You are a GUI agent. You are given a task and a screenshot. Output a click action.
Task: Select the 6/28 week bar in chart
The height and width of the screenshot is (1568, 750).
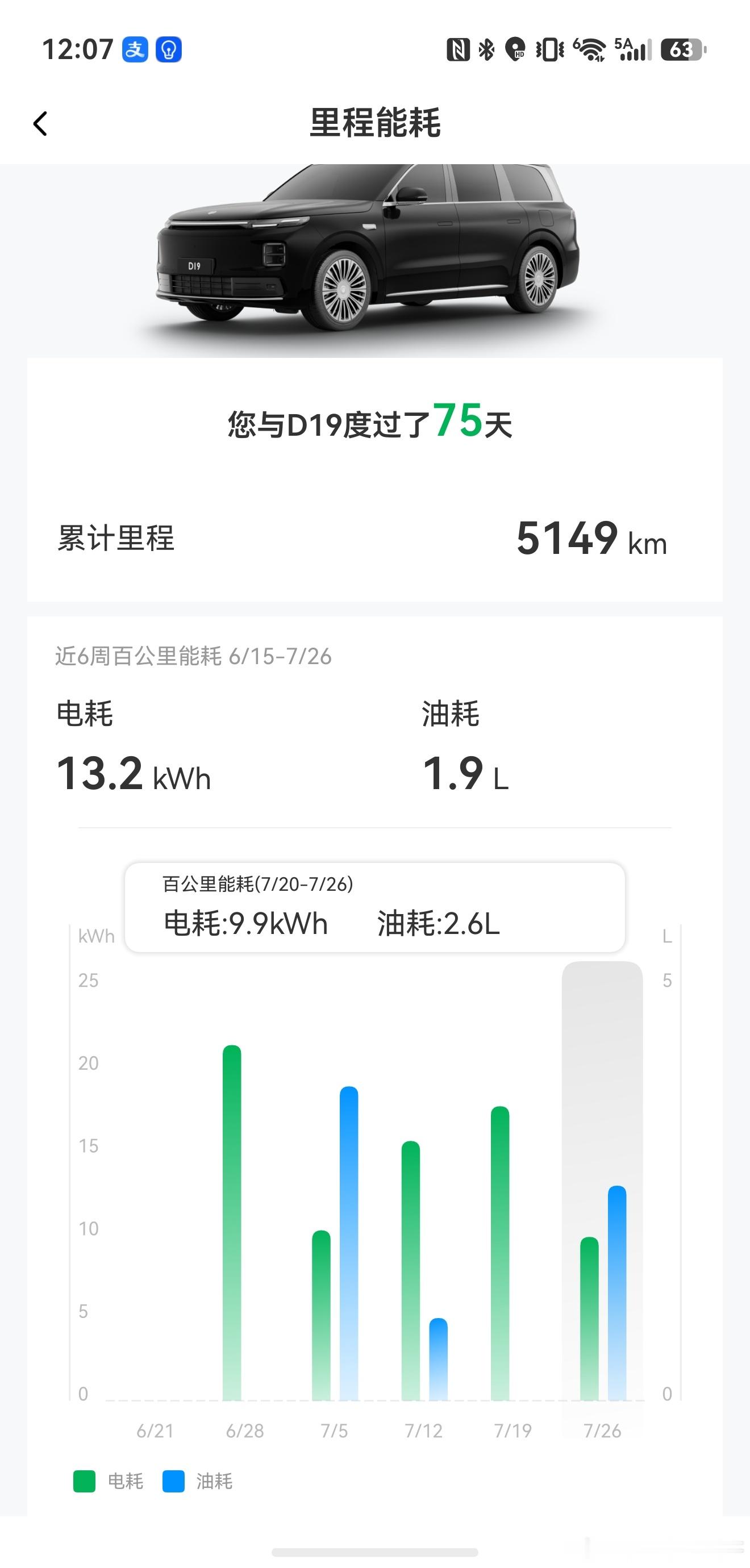232,1223
